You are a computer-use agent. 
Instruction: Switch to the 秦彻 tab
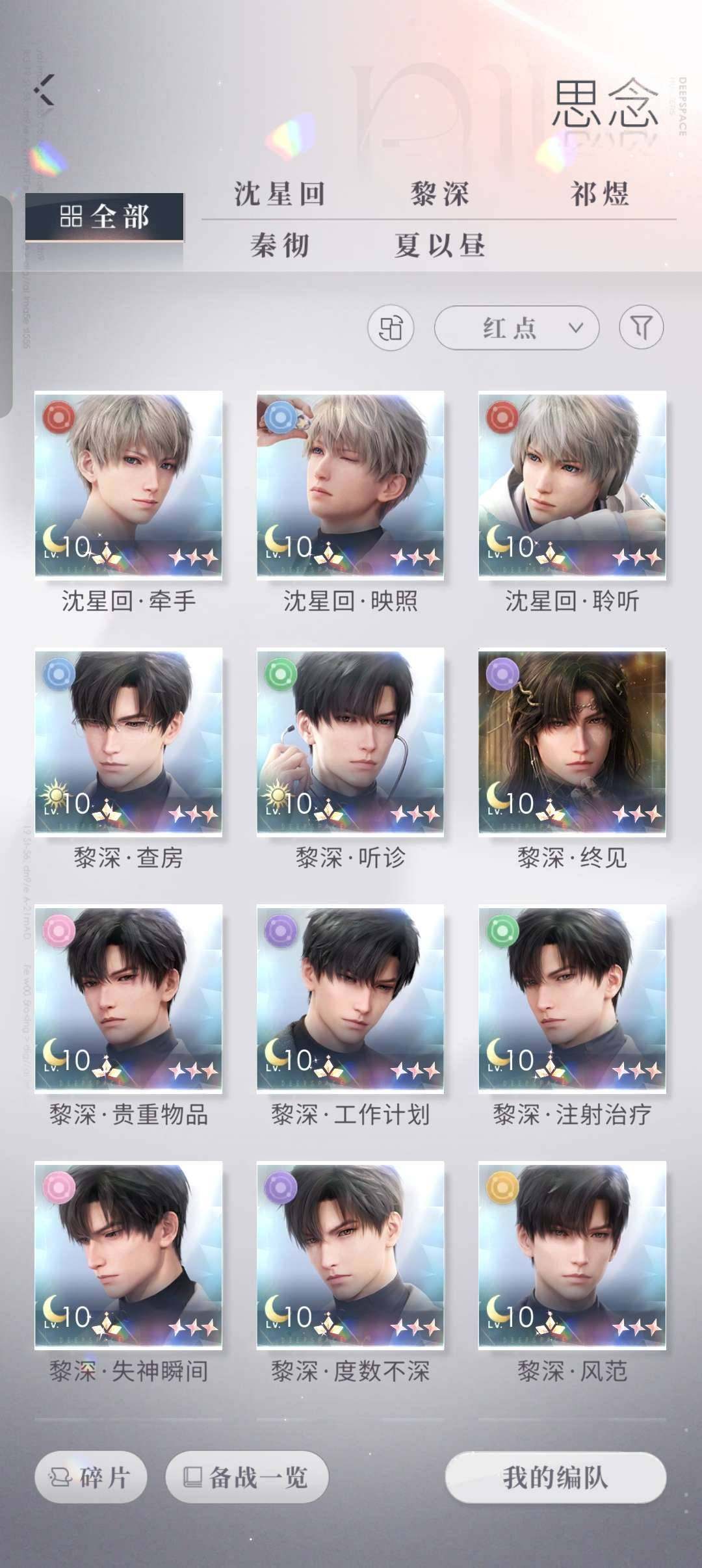pyautogui.click(x=279, y=246)
